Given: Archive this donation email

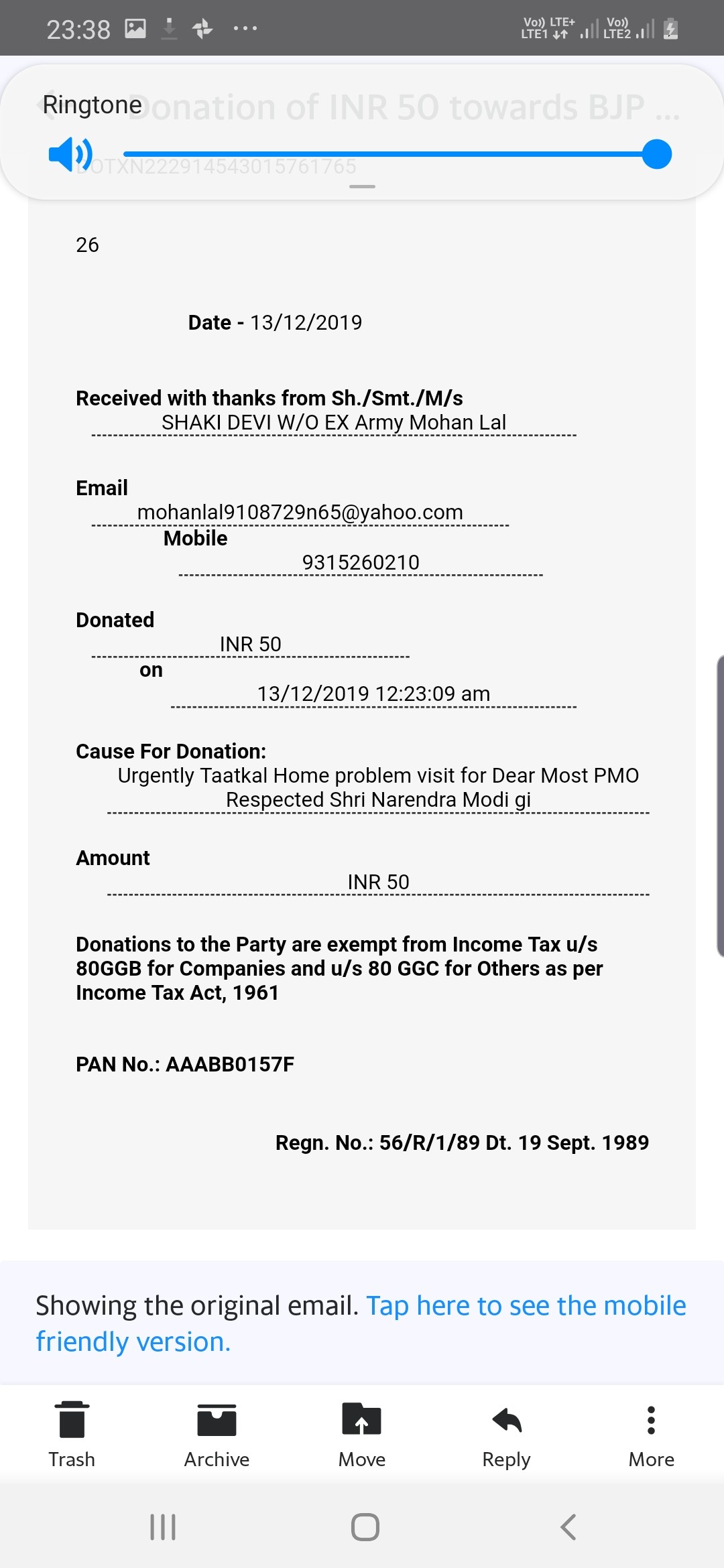Looking at the screenshot, I should pos(217,1434).
